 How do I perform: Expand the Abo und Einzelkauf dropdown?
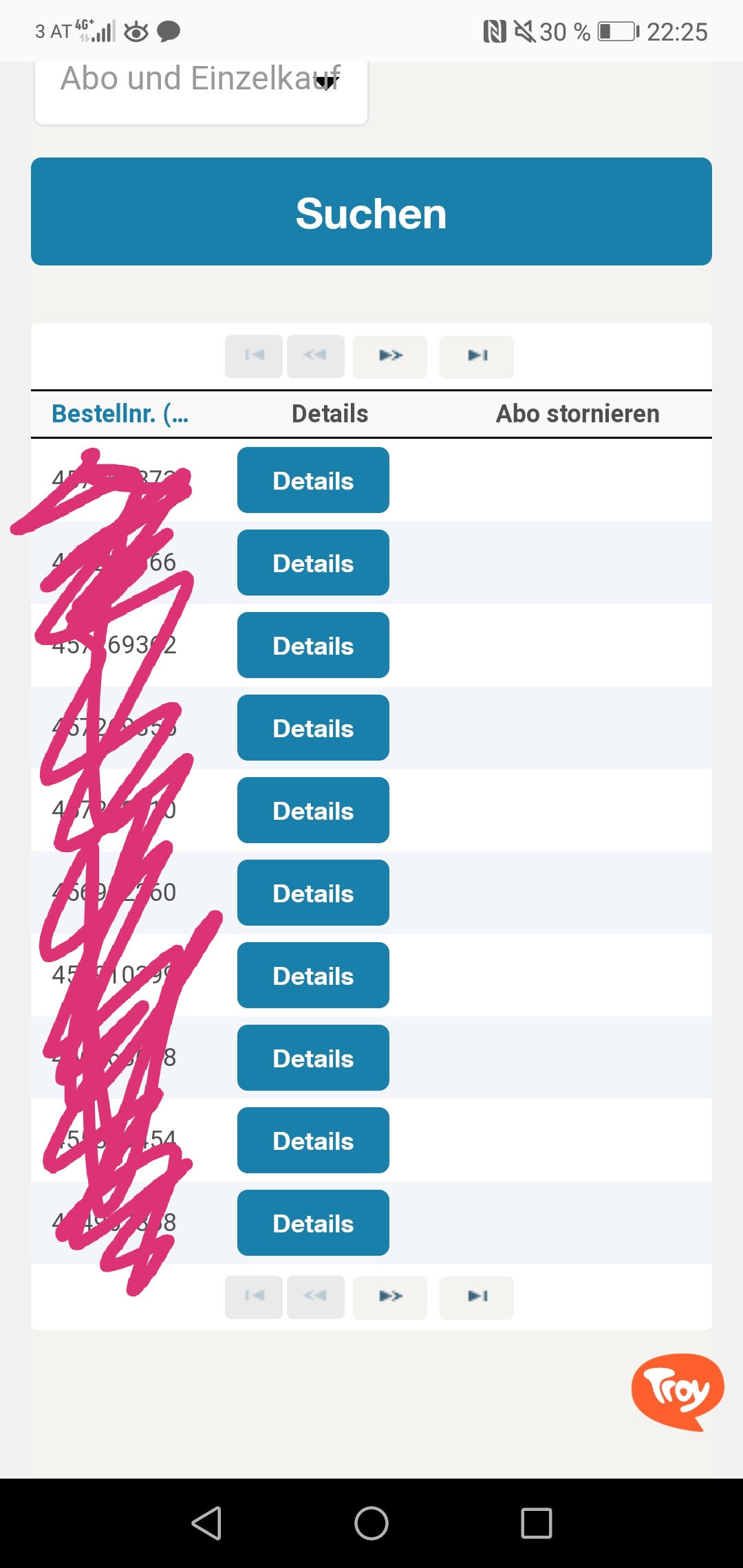point(201,86)
